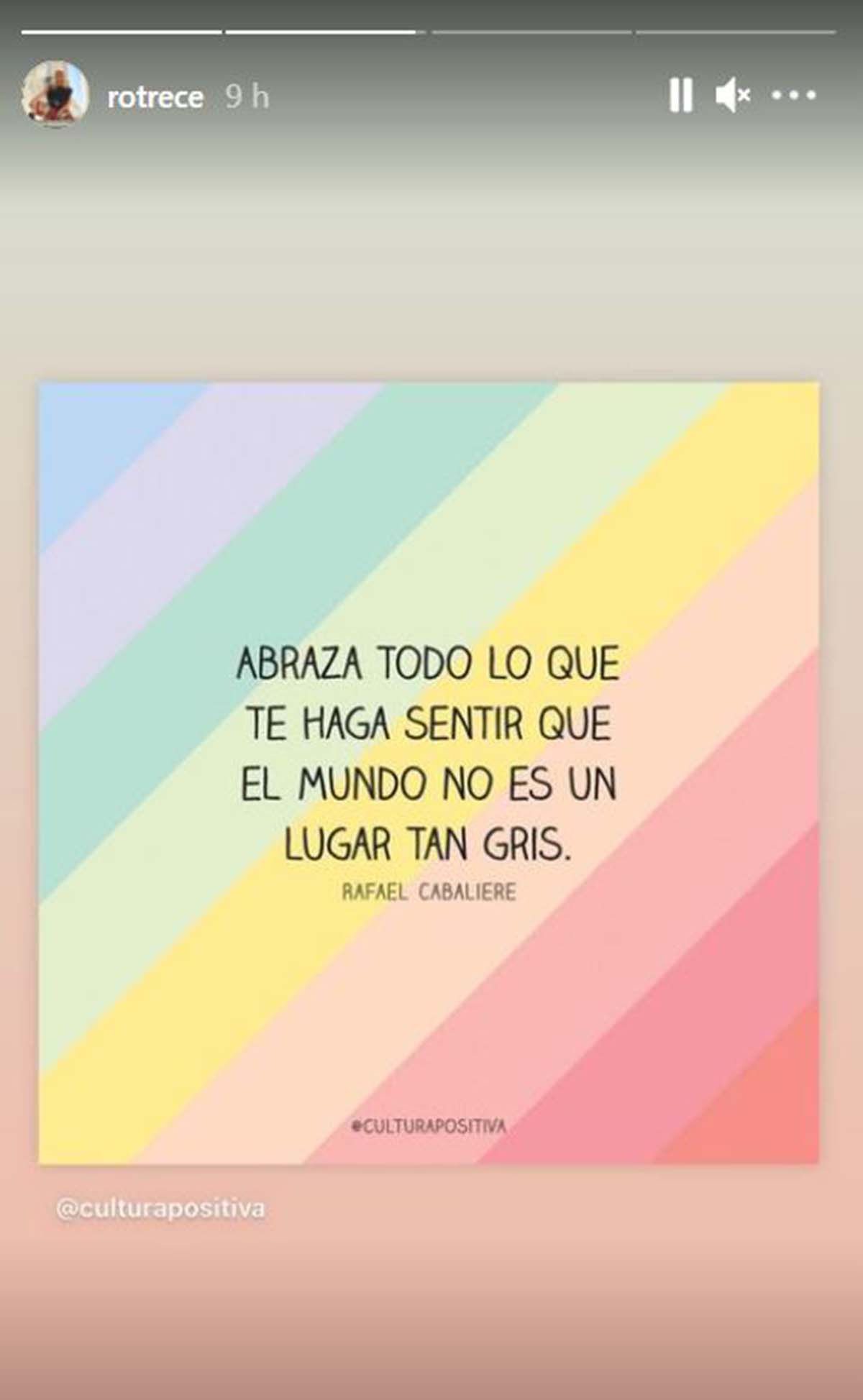Open the shared rainbow quote post
The width and height of the screenshot is (863, 1400).
[x=429, y=772]
